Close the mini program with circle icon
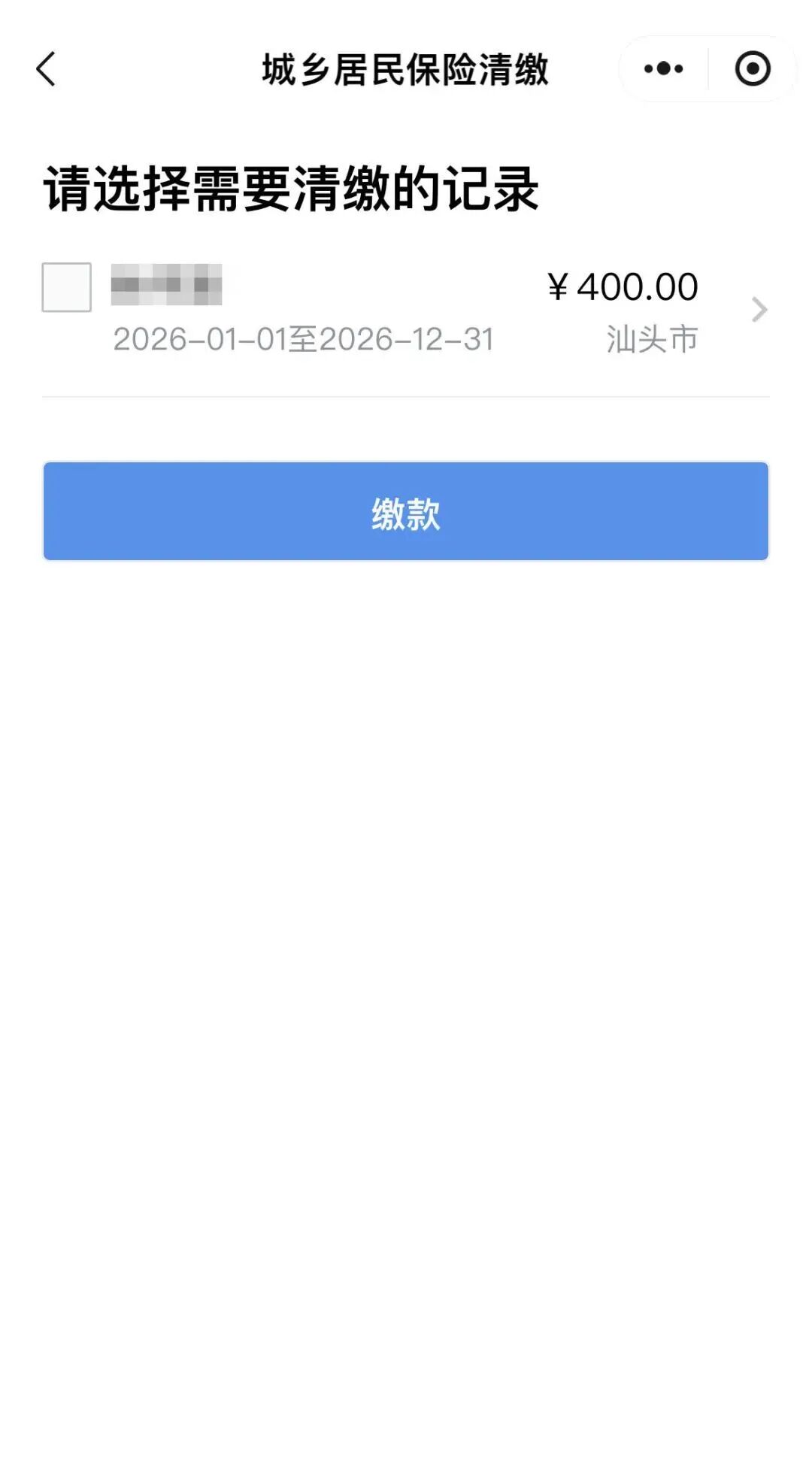812x1457 pixels. click(752, 69)
